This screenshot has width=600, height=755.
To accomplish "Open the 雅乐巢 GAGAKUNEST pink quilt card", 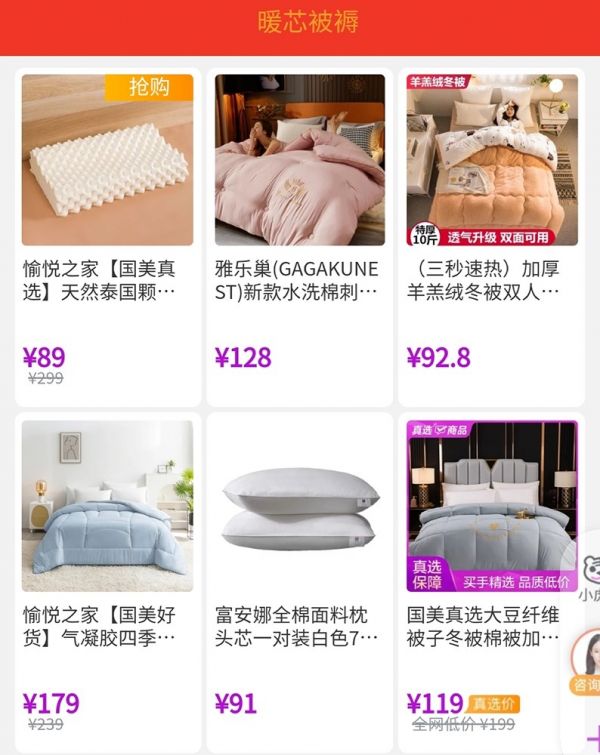I will point(300,160).
